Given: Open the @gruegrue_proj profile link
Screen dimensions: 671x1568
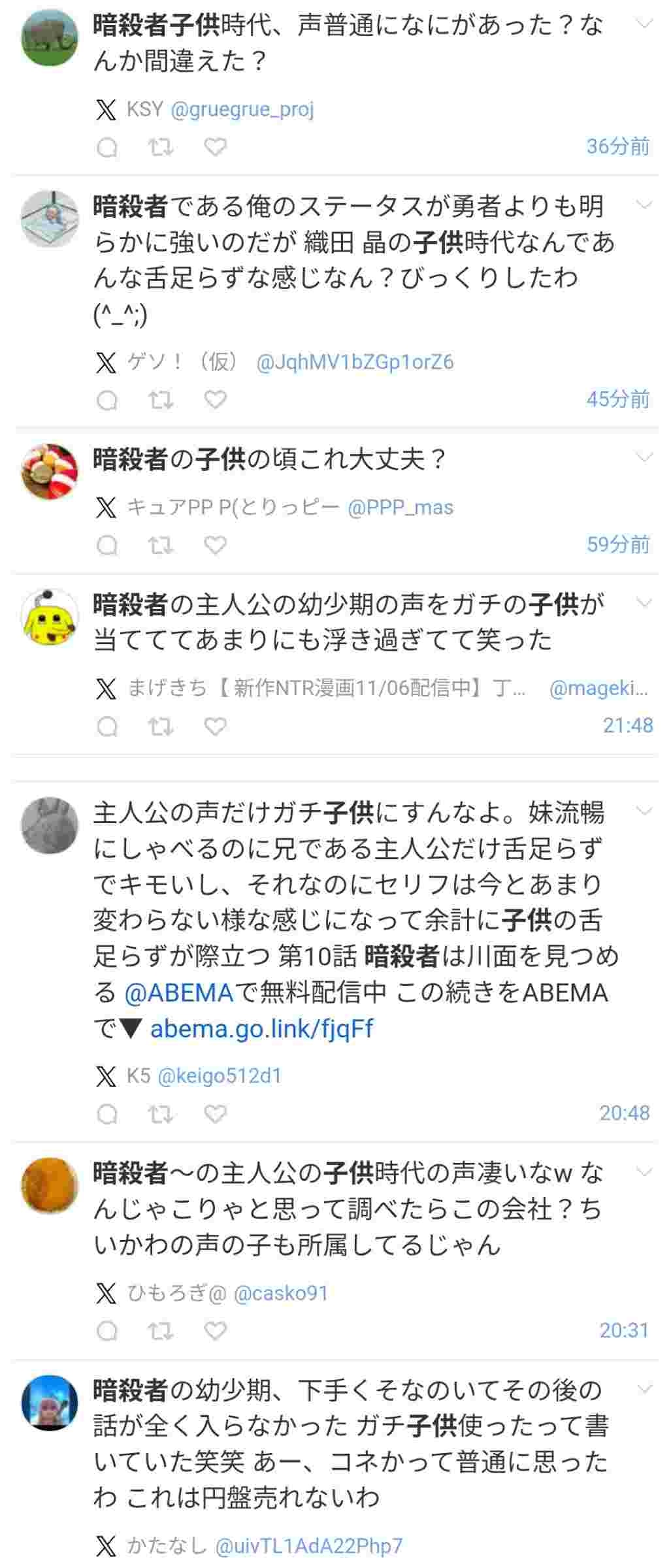Looking at the screenshot, I should click(x=242, y=109).
